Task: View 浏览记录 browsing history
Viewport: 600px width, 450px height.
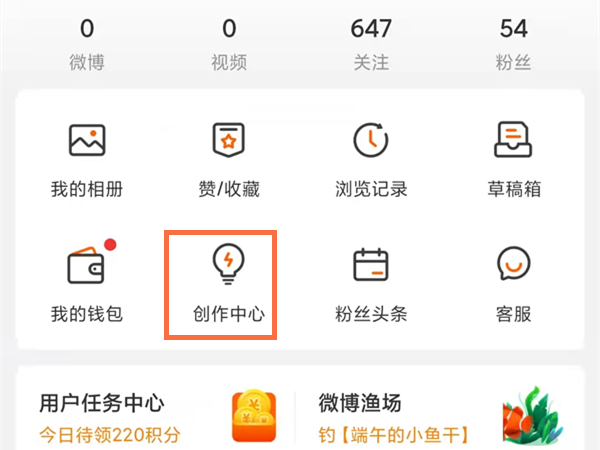Action: (371, 159)
